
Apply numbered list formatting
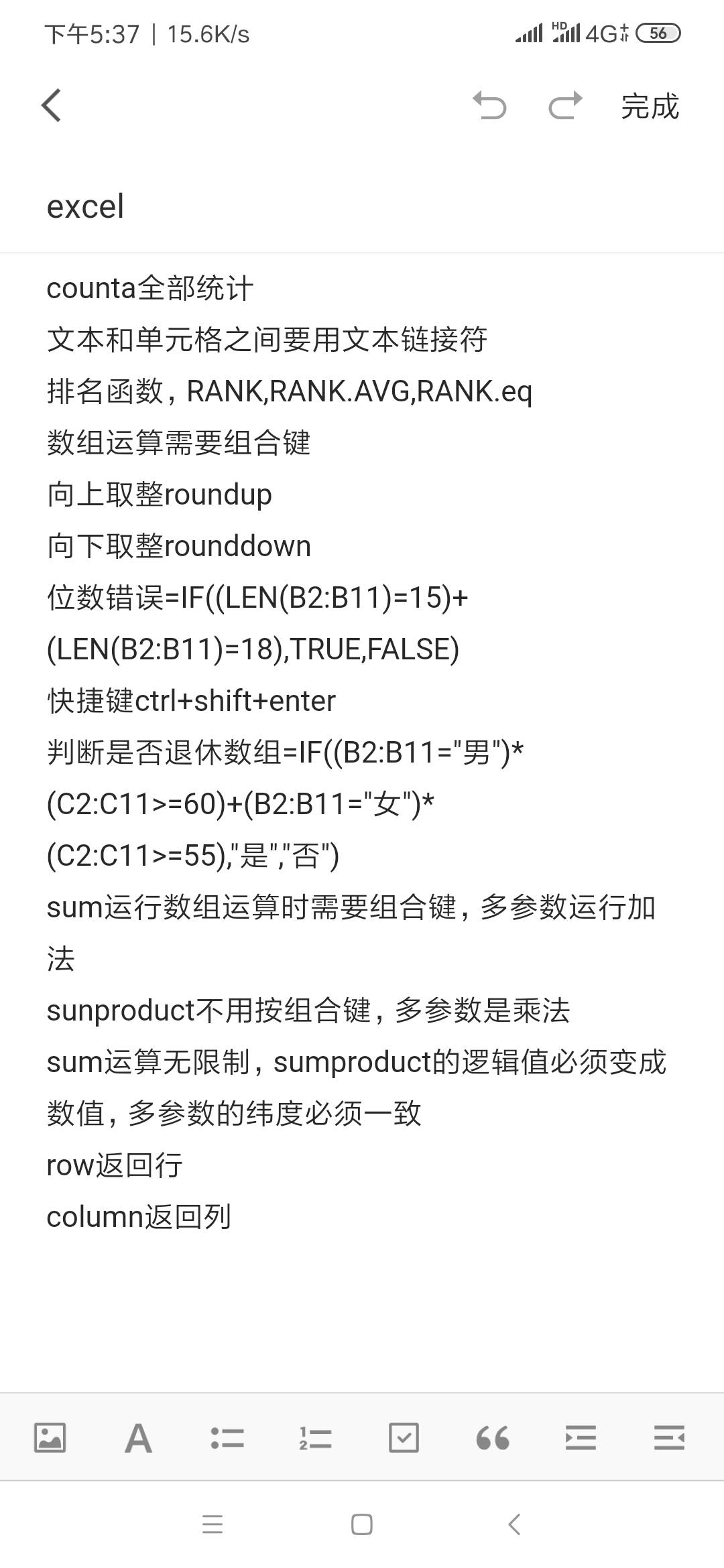[x=315, y=1438]
